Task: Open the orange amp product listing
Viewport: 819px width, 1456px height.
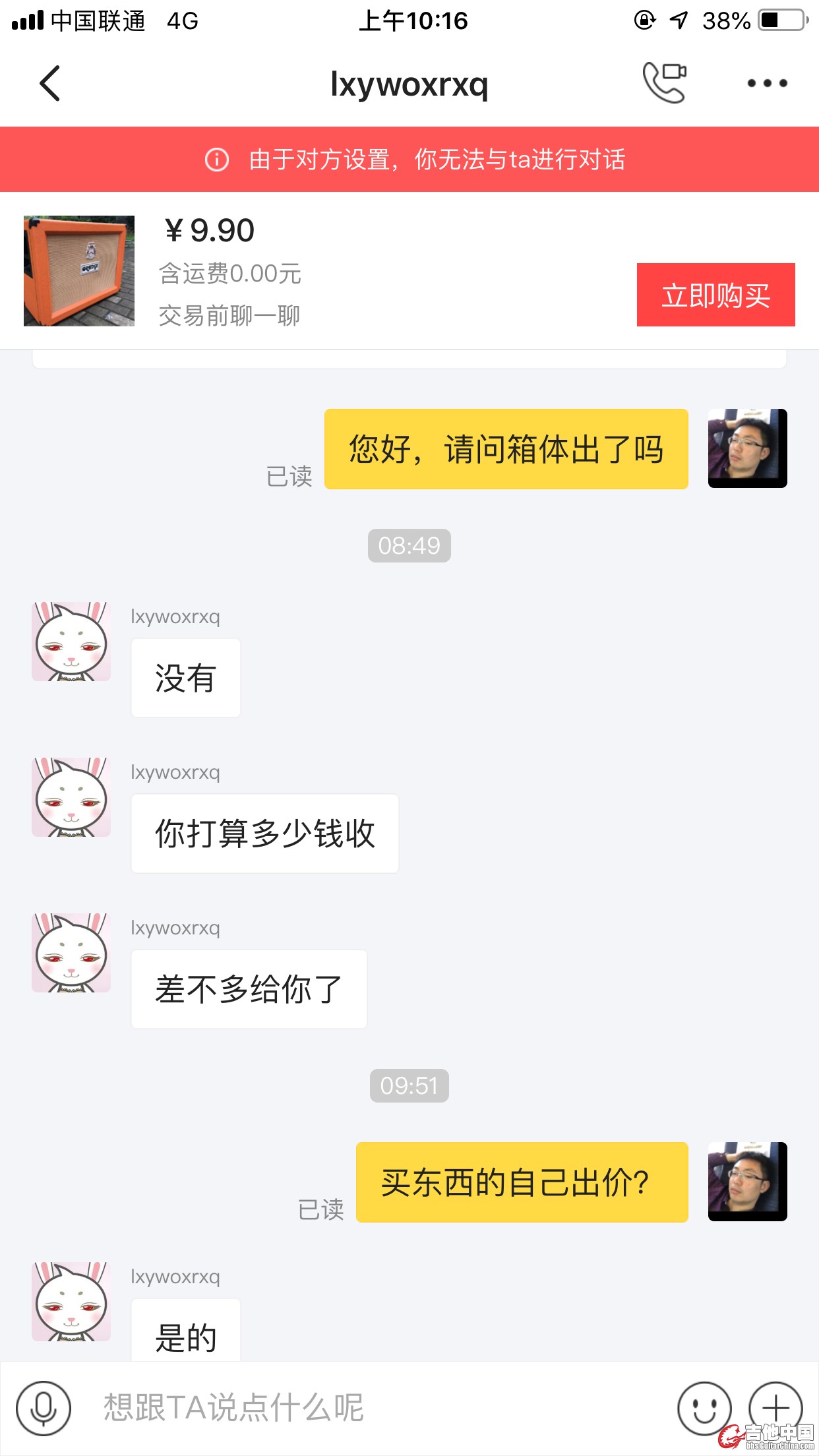Action: pos(79,271)
